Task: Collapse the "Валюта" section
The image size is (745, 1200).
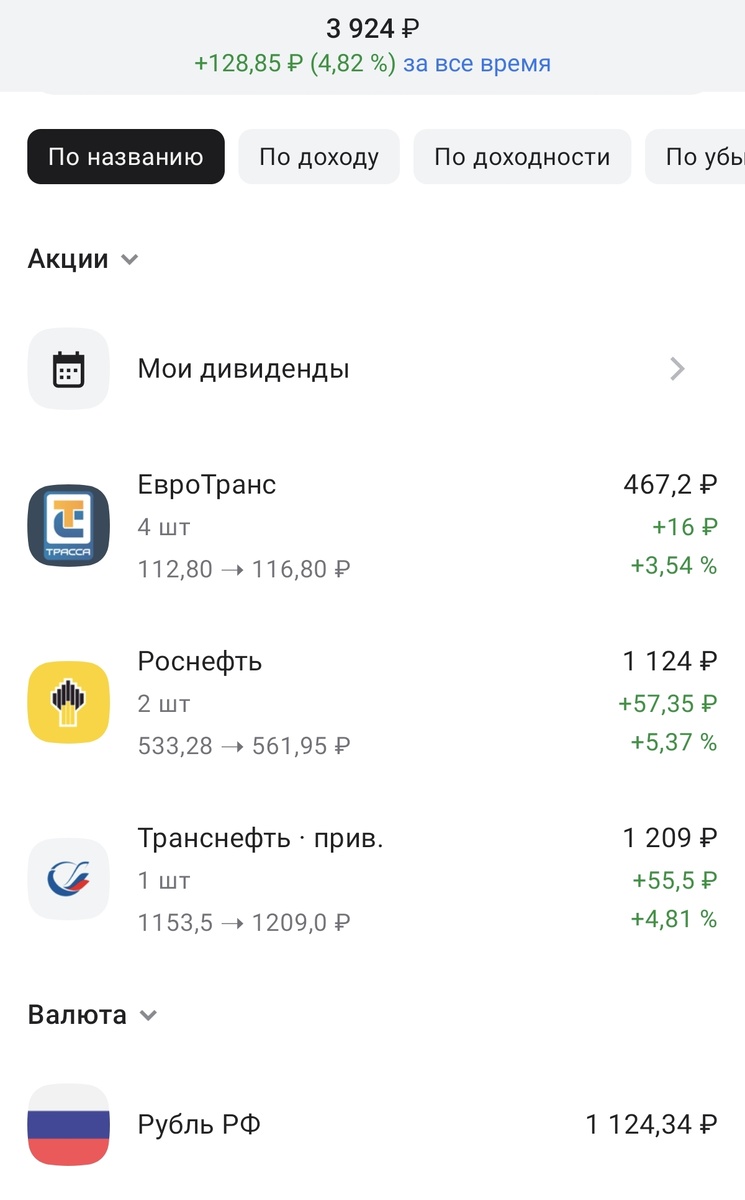Action: 92,1015
